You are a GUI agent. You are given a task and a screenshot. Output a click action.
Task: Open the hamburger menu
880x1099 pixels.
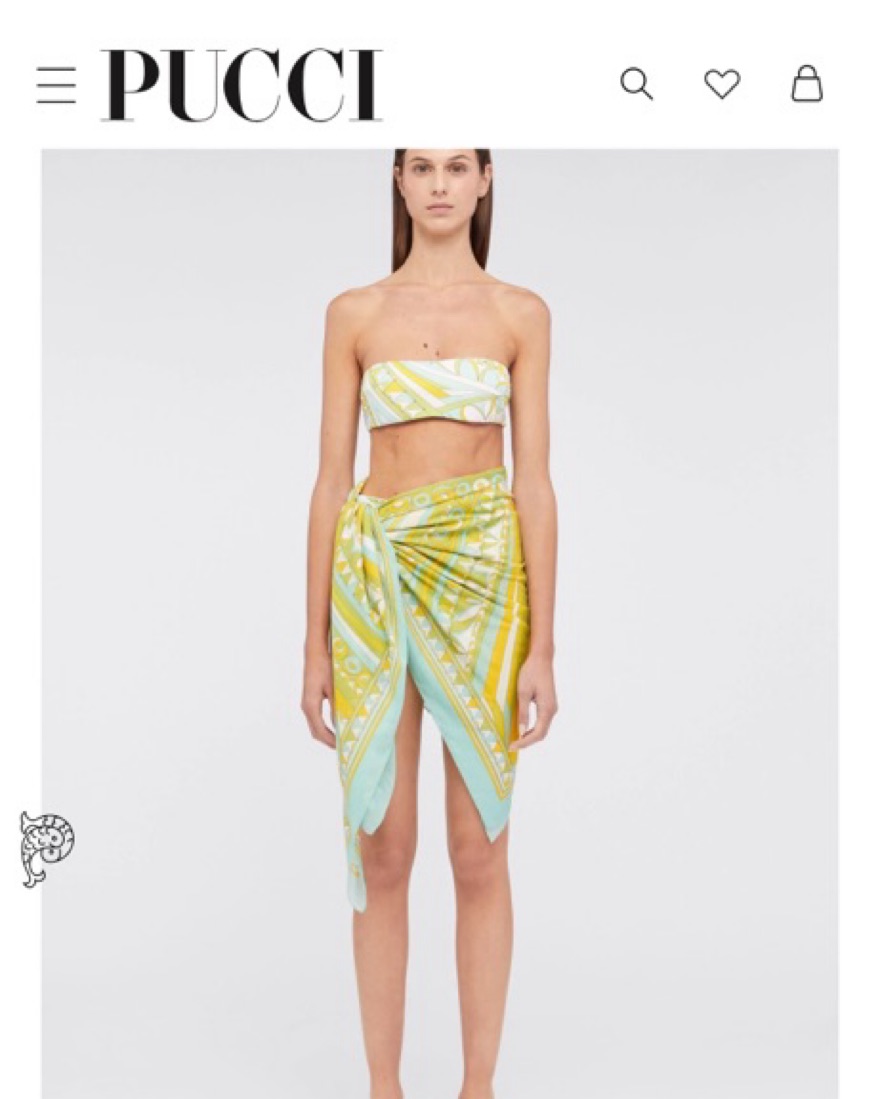[56, 85]
